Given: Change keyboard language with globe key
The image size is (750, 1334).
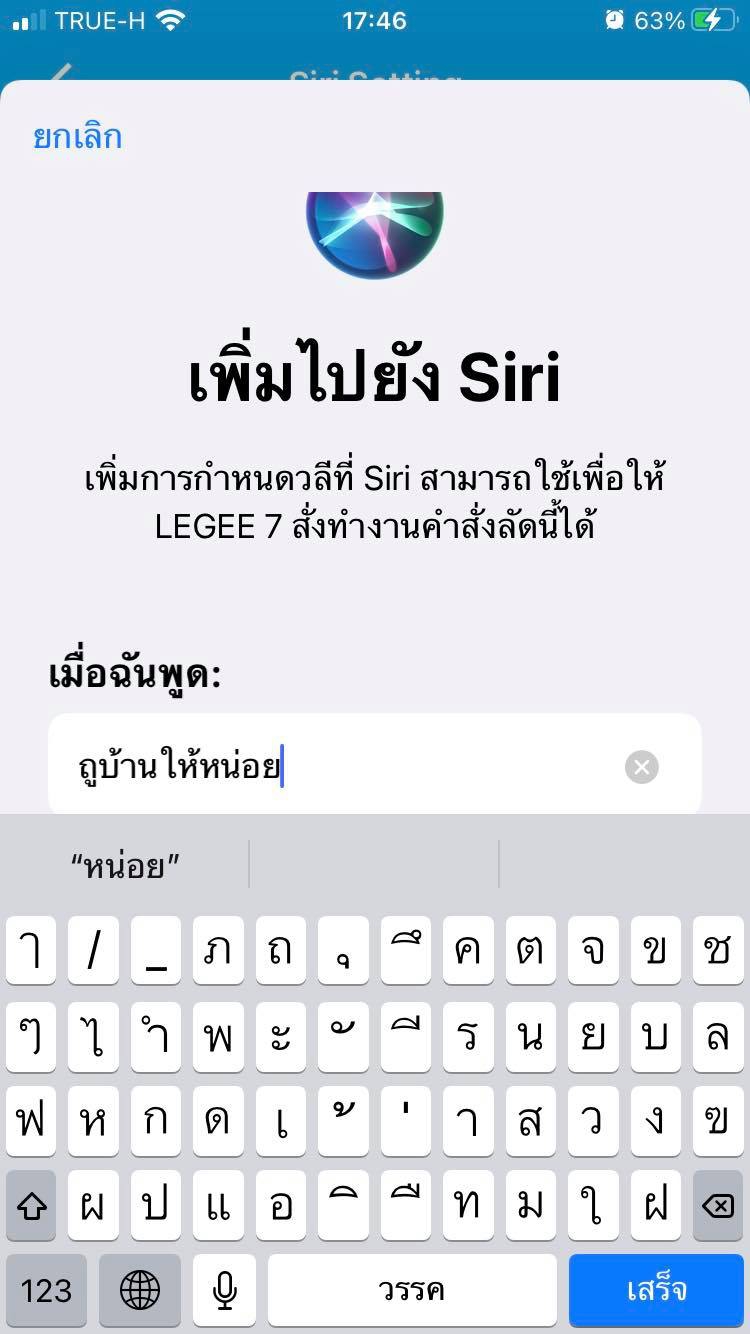Looking at the screenshot, I should click(x=140, y=1290).
